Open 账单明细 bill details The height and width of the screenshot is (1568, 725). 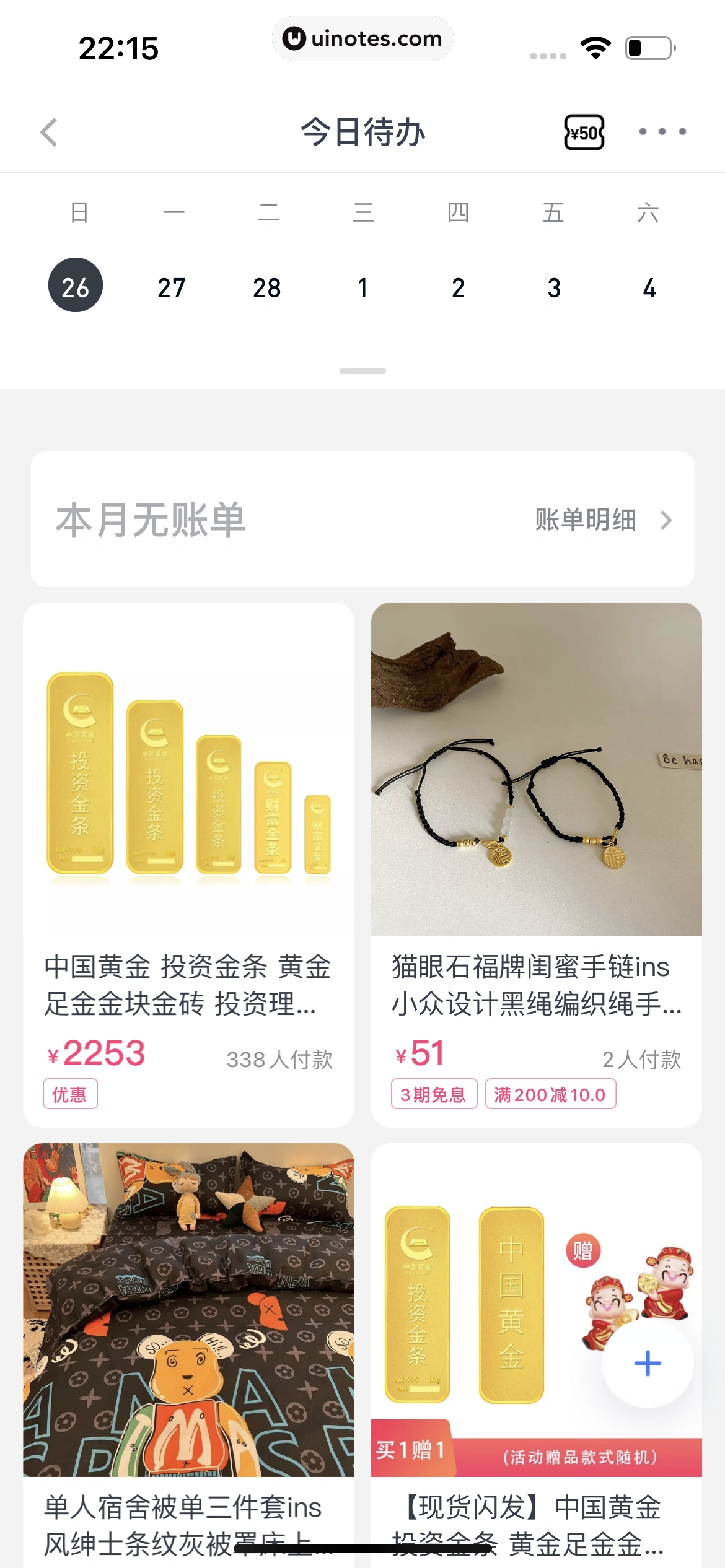[x=602, y=520]
